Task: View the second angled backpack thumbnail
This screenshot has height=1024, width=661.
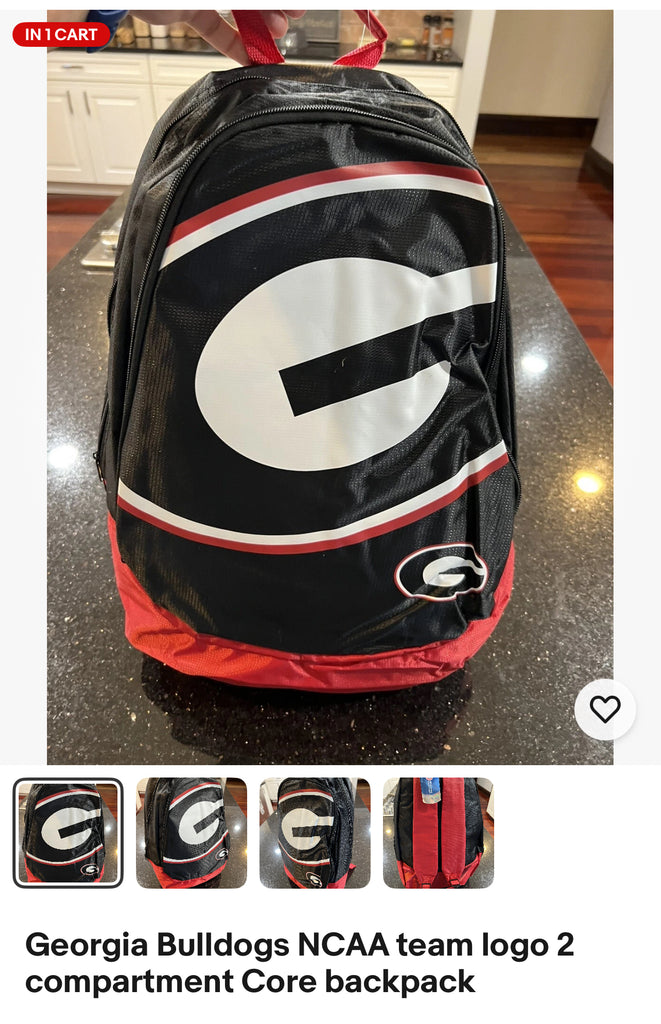Action: tap(191, 833)
